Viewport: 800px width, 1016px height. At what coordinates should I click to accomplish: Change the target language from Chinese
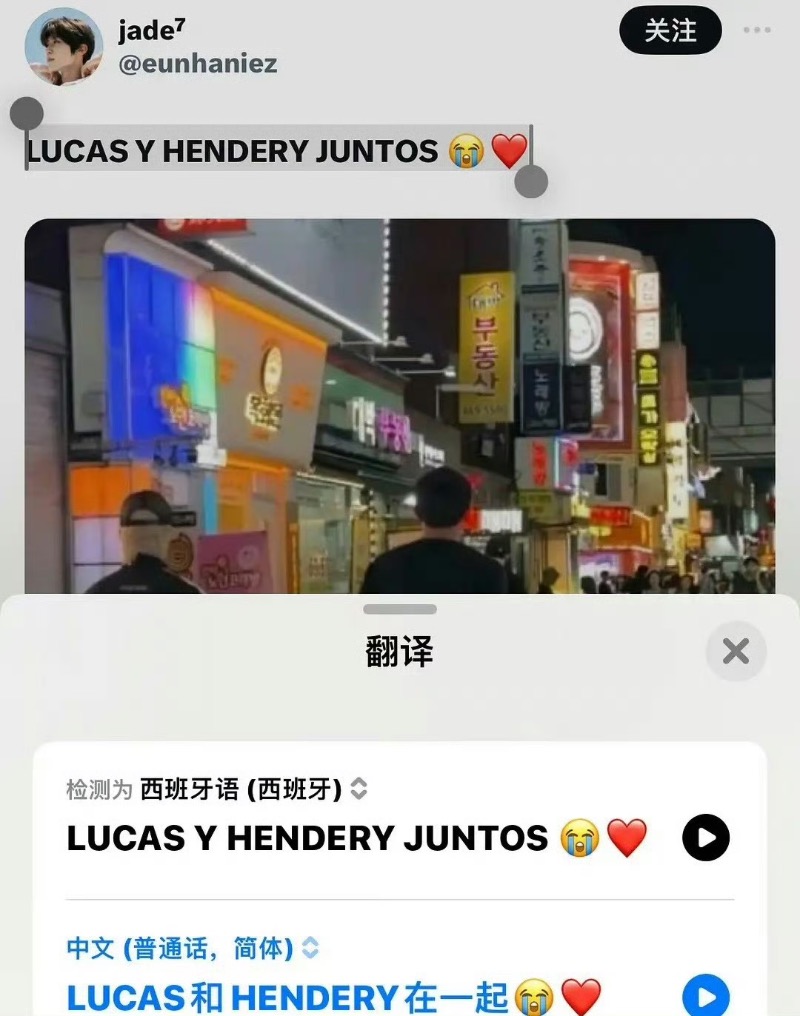coord(193,948)
